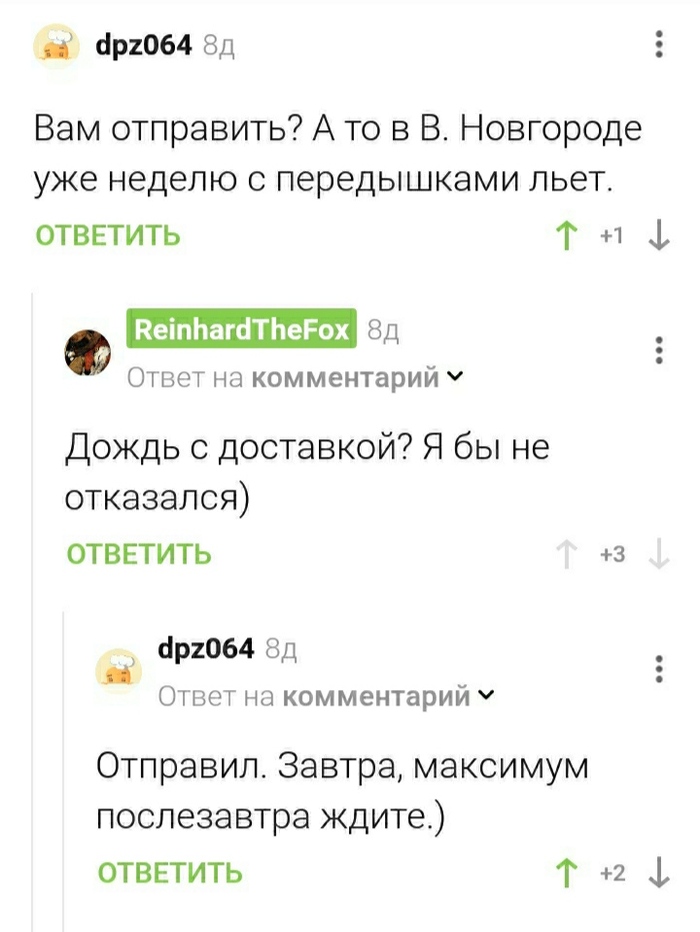Upvote the comment with +1 rating
This screenshot has width=700, height=932.
(566, 236)
